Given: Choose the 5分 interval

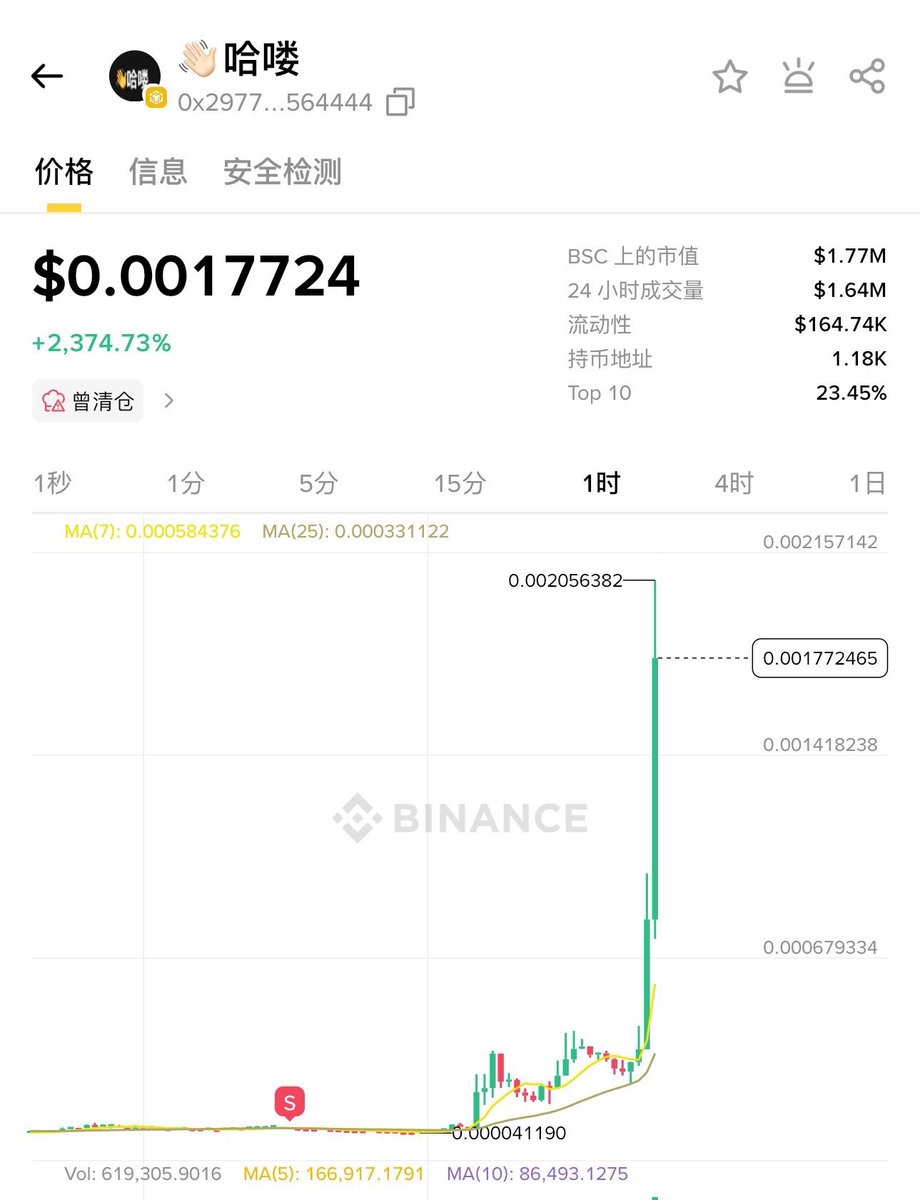Looking at the screenshot, I should pos(318,484).
